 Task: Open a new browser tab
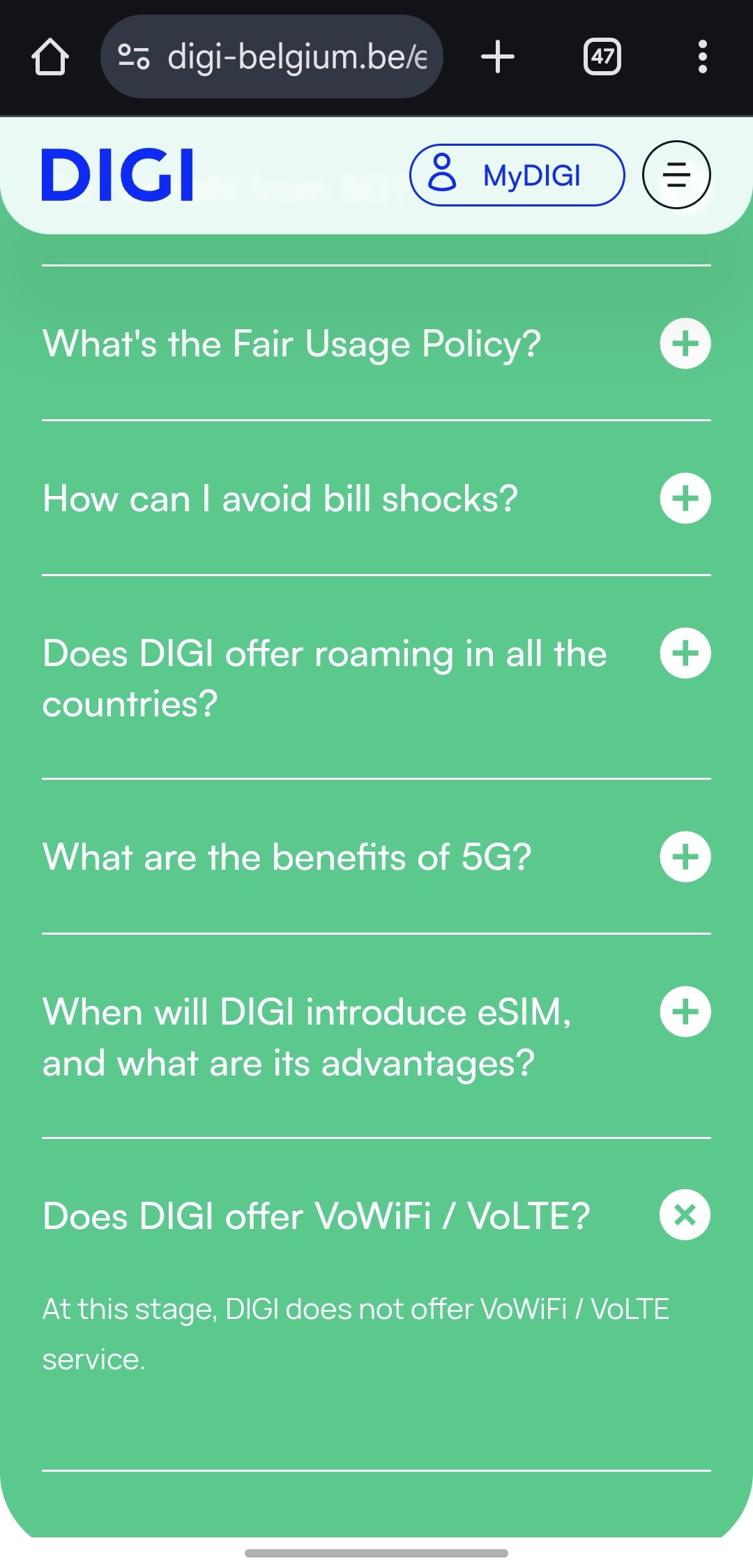point(498,56)
